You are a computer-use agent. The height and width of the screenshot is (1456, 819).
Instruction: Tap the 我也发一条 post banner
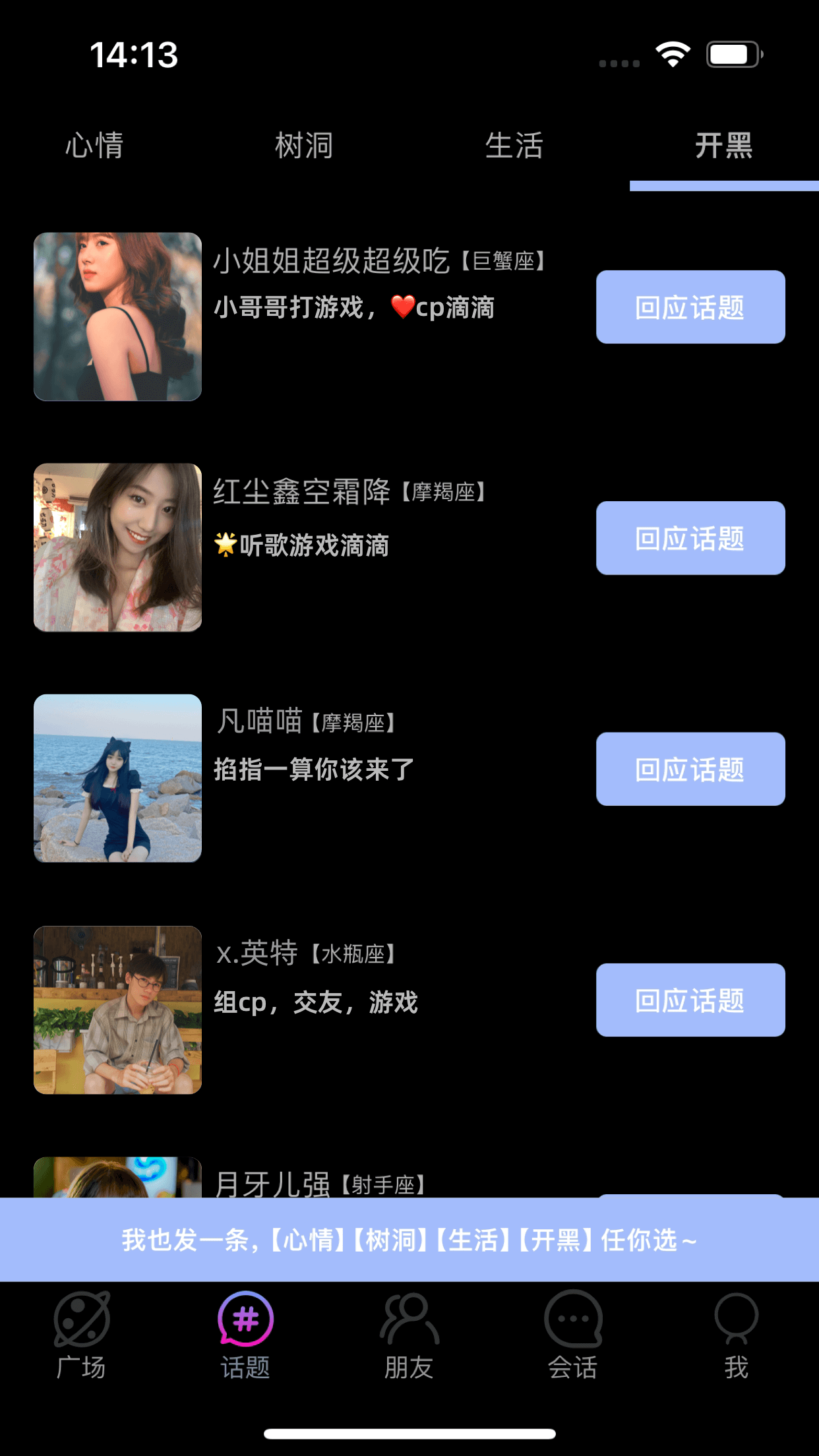coord(409,1240)
